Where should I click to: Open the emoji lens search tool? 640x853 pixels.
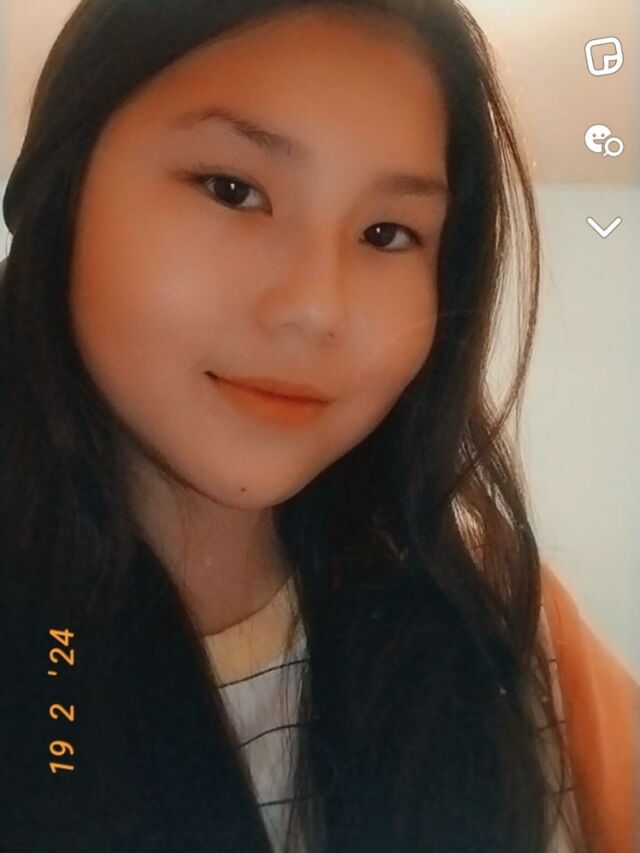coord(603,141)
